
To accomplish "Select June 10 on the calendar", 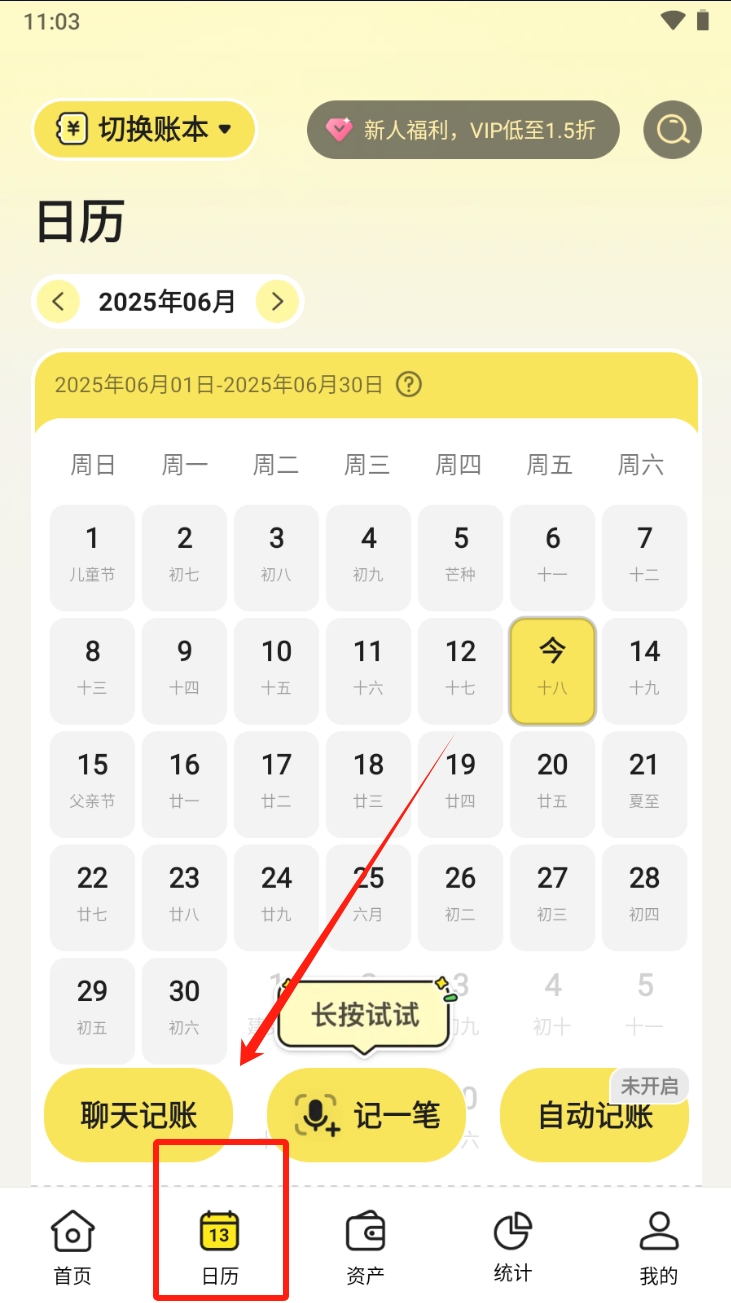I will tap(276, 670).
